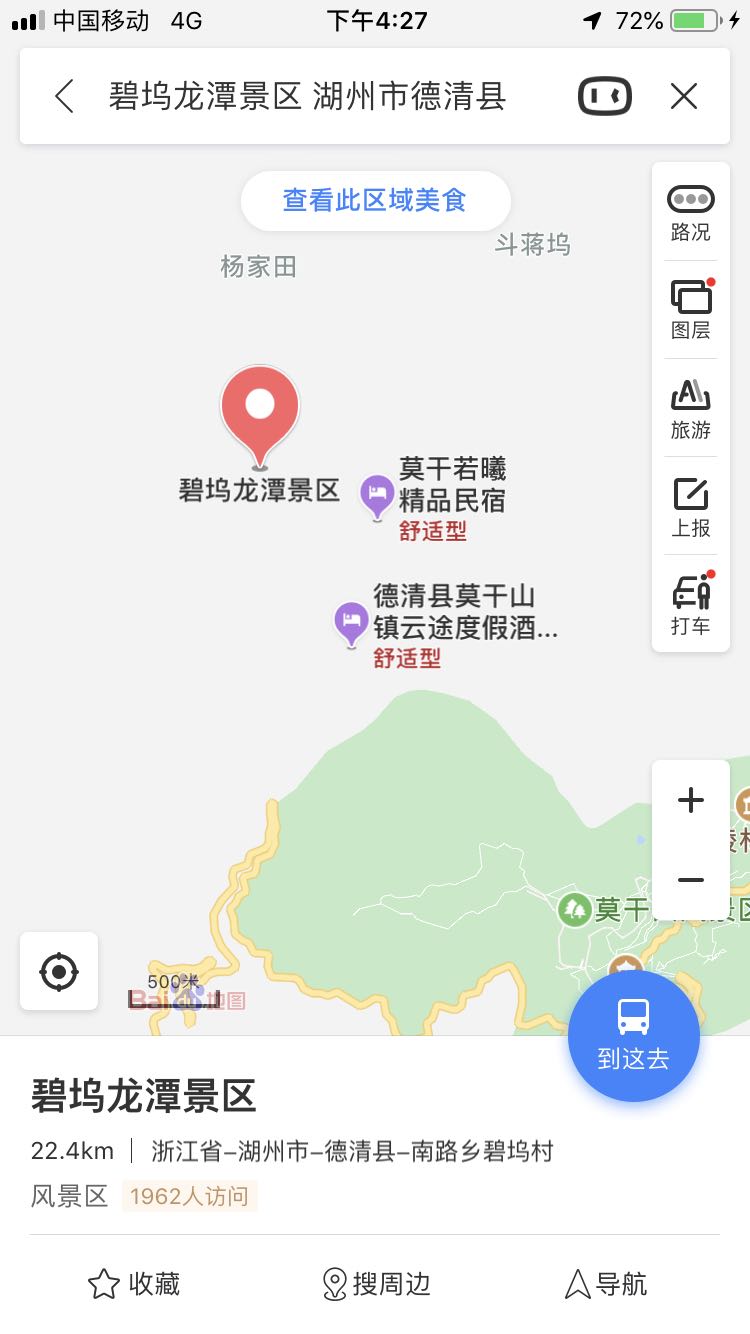The image size is (750, 1334).
Task: Select the 德清县莫干山镇云途度假酒 hotel marker
Action: click(351, 624)
